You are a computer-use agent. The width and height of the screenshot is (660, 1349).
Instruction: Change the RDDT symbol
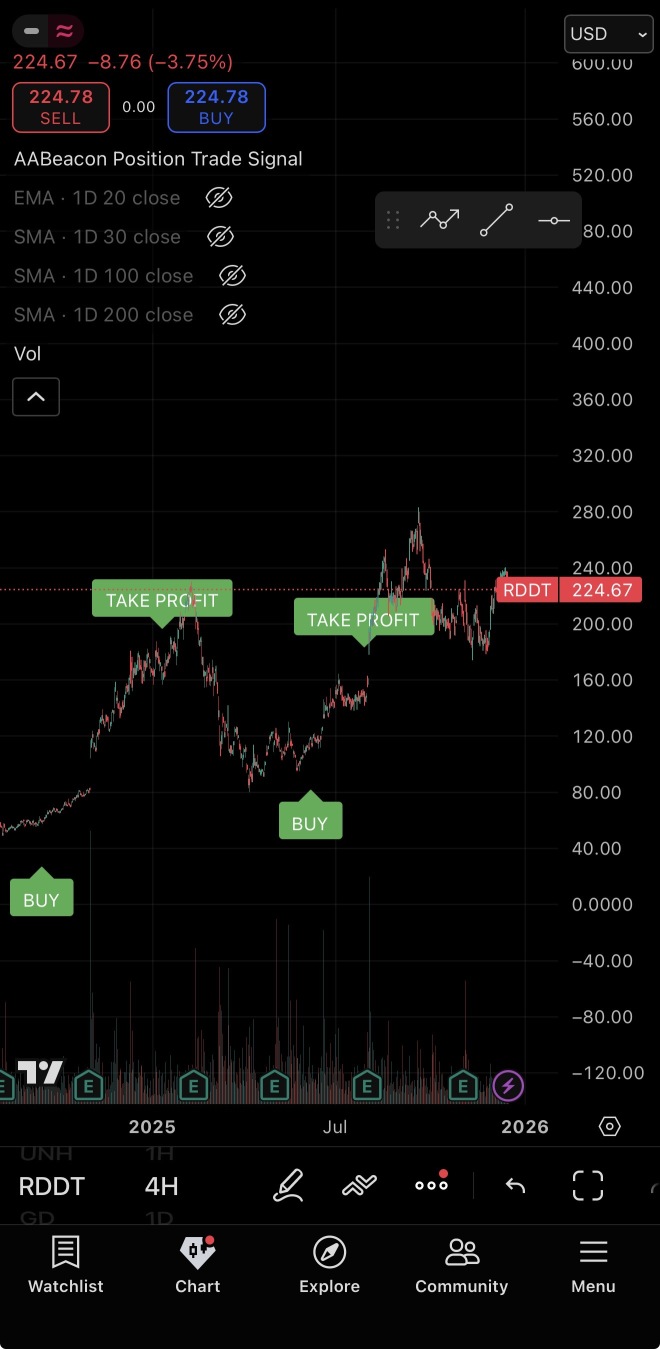click(52, 1187)
